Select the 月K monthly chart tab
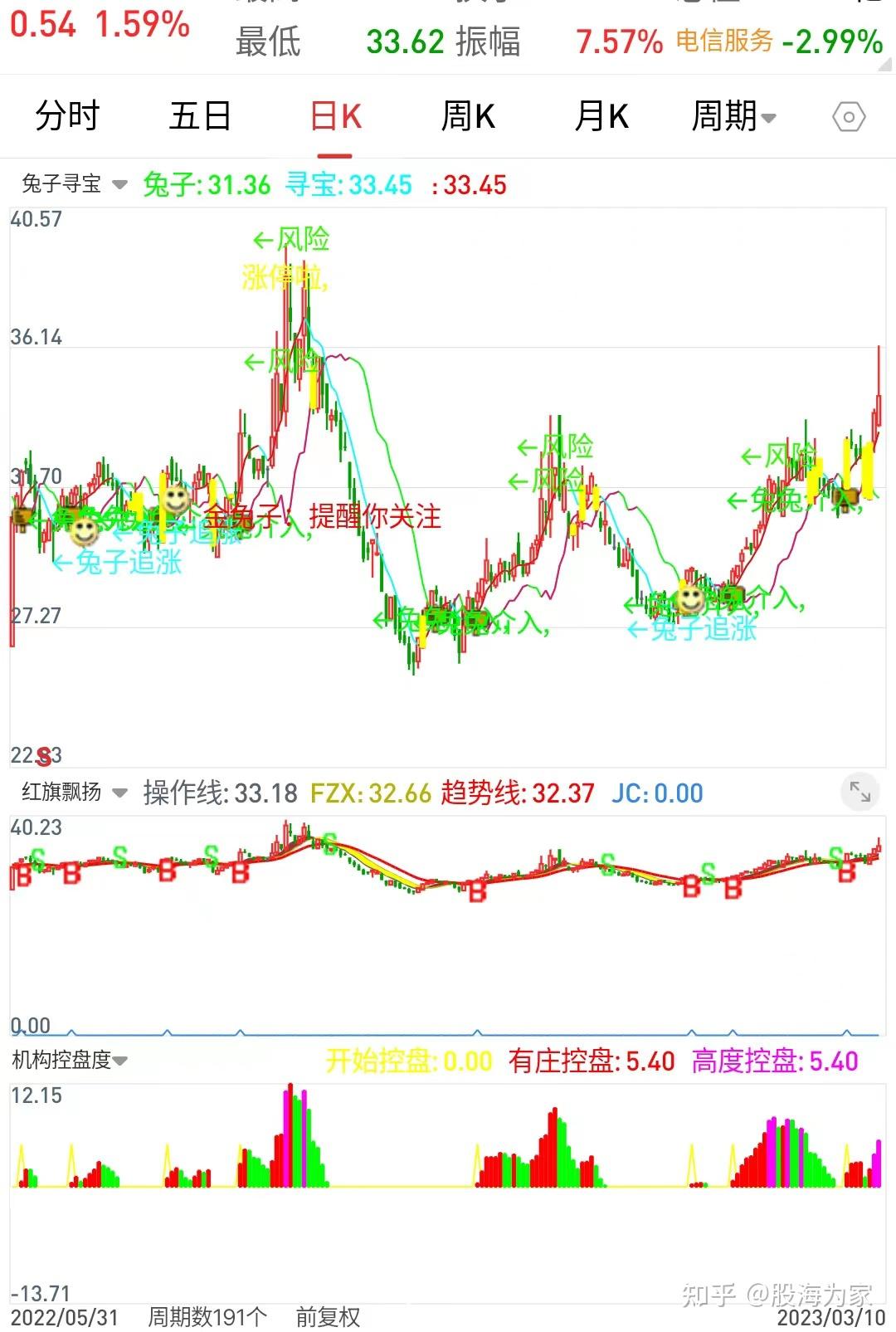Screen dimensions: 896x1332 pyautogui.click(x=601, y=116)
